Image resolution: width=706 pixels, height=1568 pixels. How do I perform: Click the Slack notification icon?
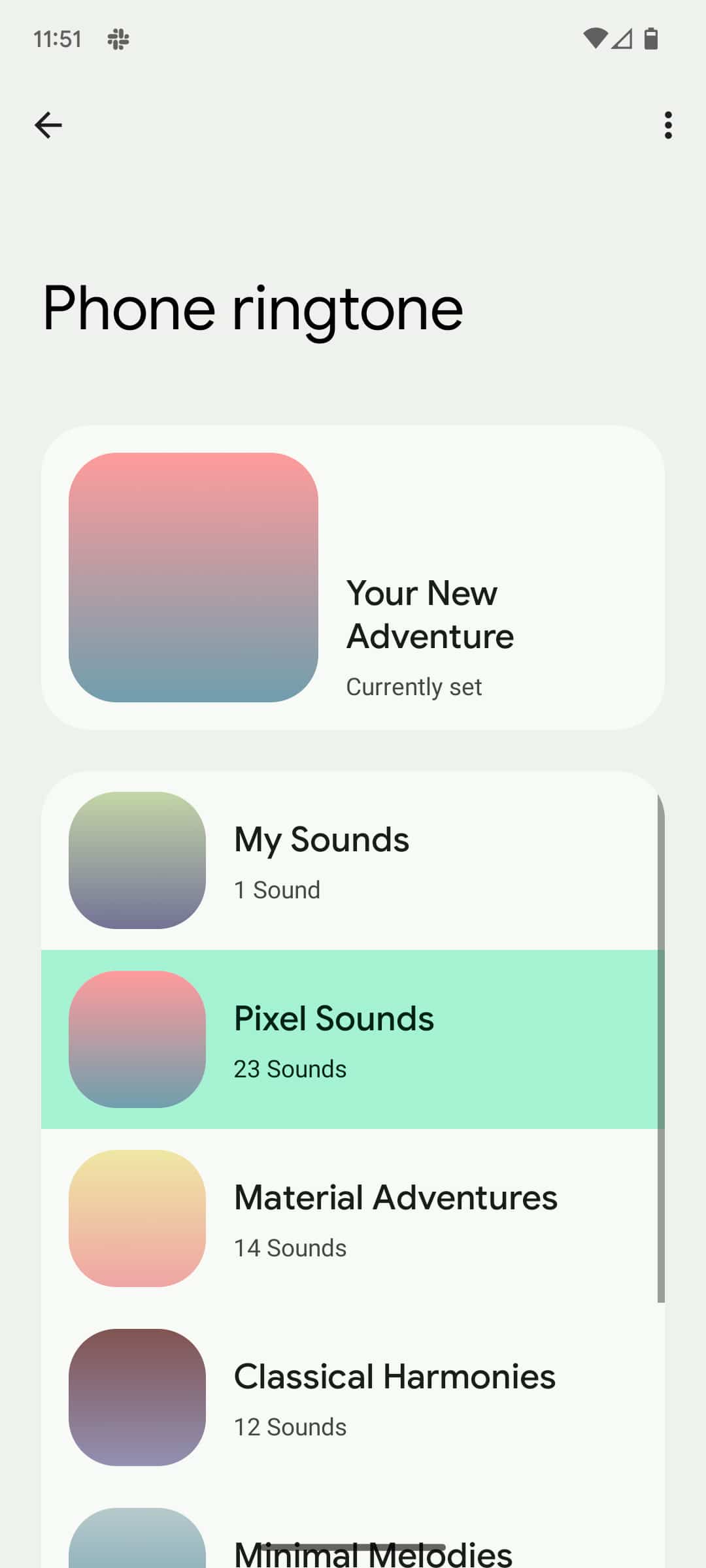coord(118,39)
